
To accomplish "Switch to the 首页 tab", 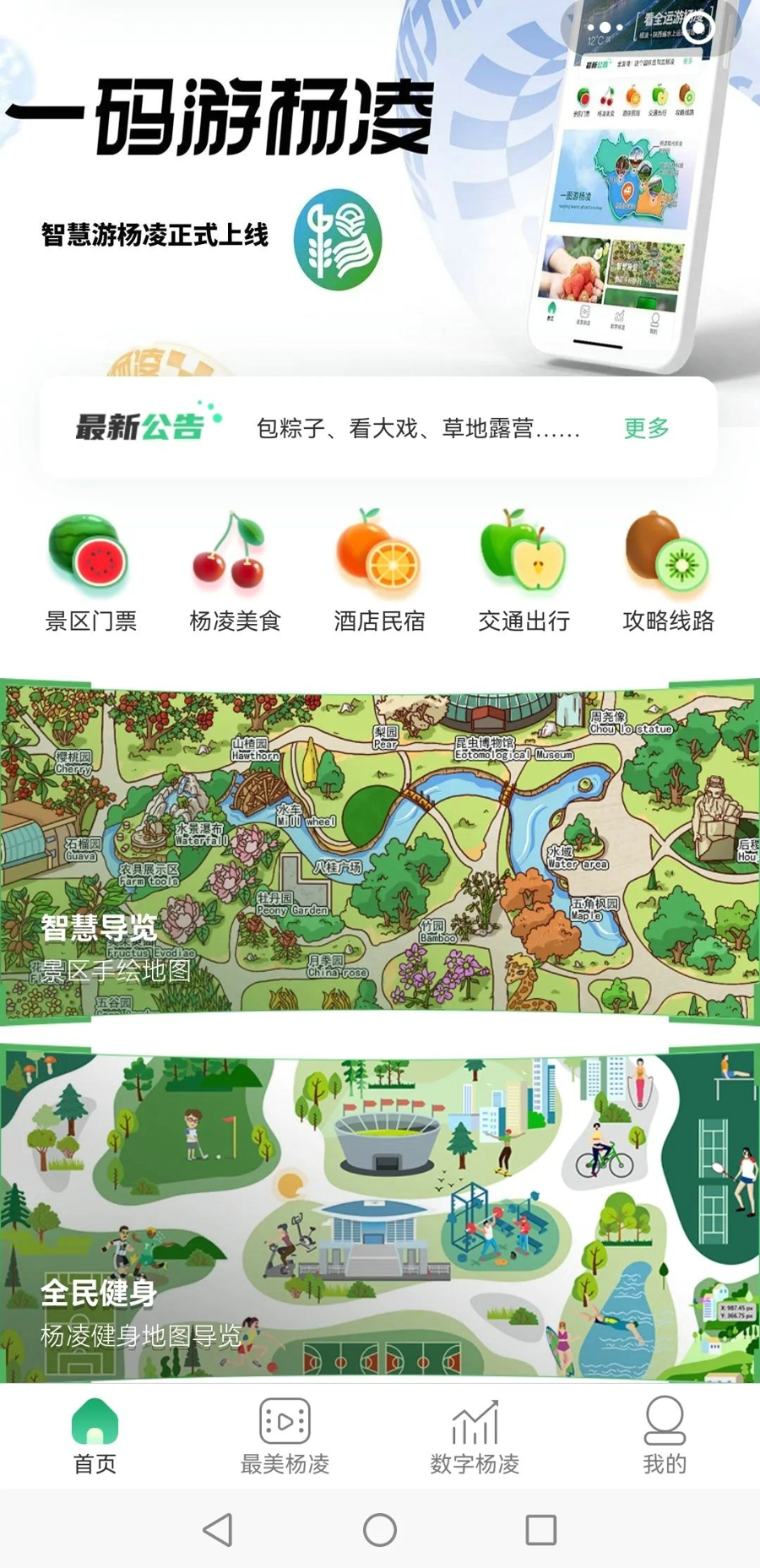I will coord(95,1436).
